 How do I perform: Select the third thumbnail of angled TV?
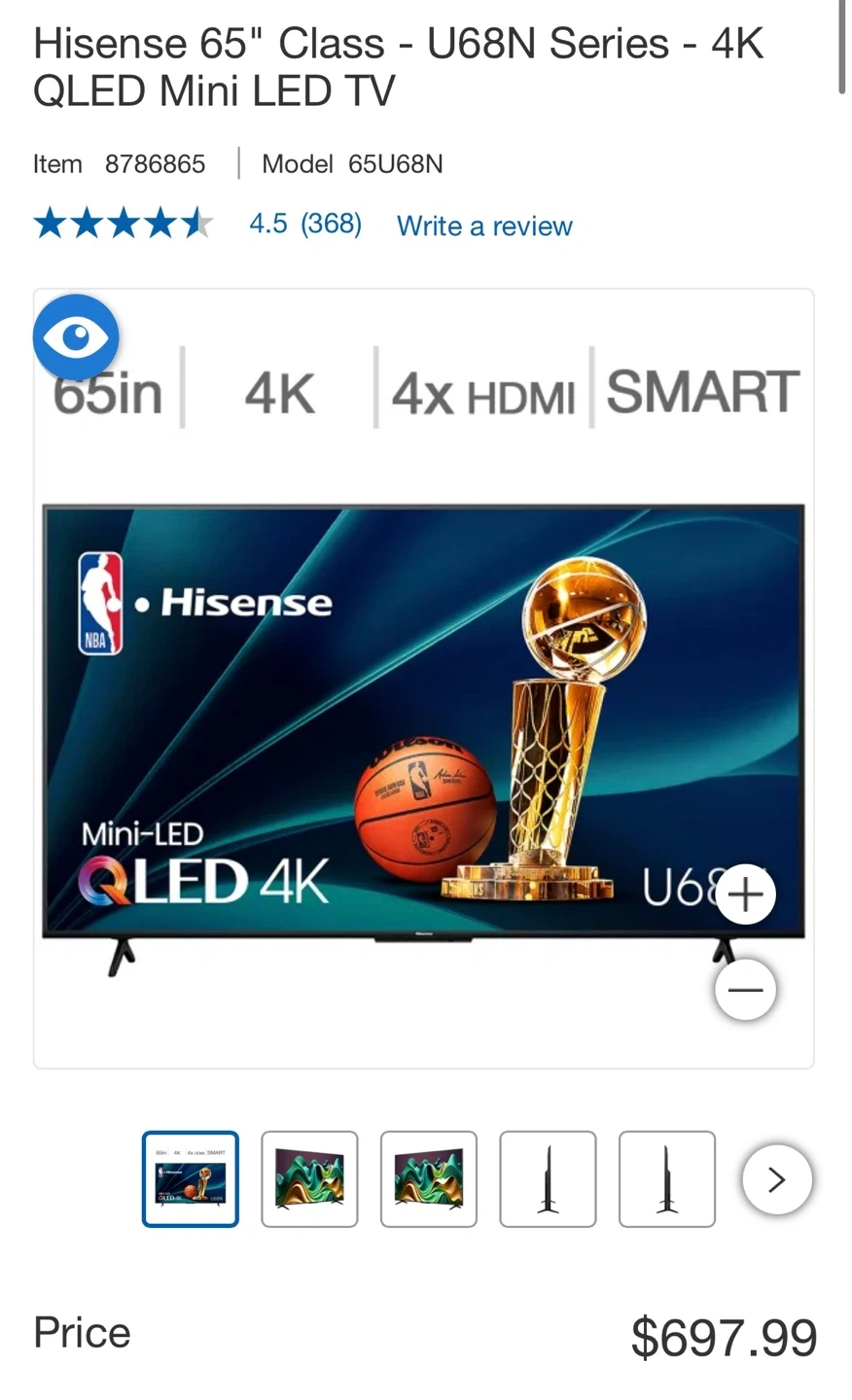pos(429,1178)
